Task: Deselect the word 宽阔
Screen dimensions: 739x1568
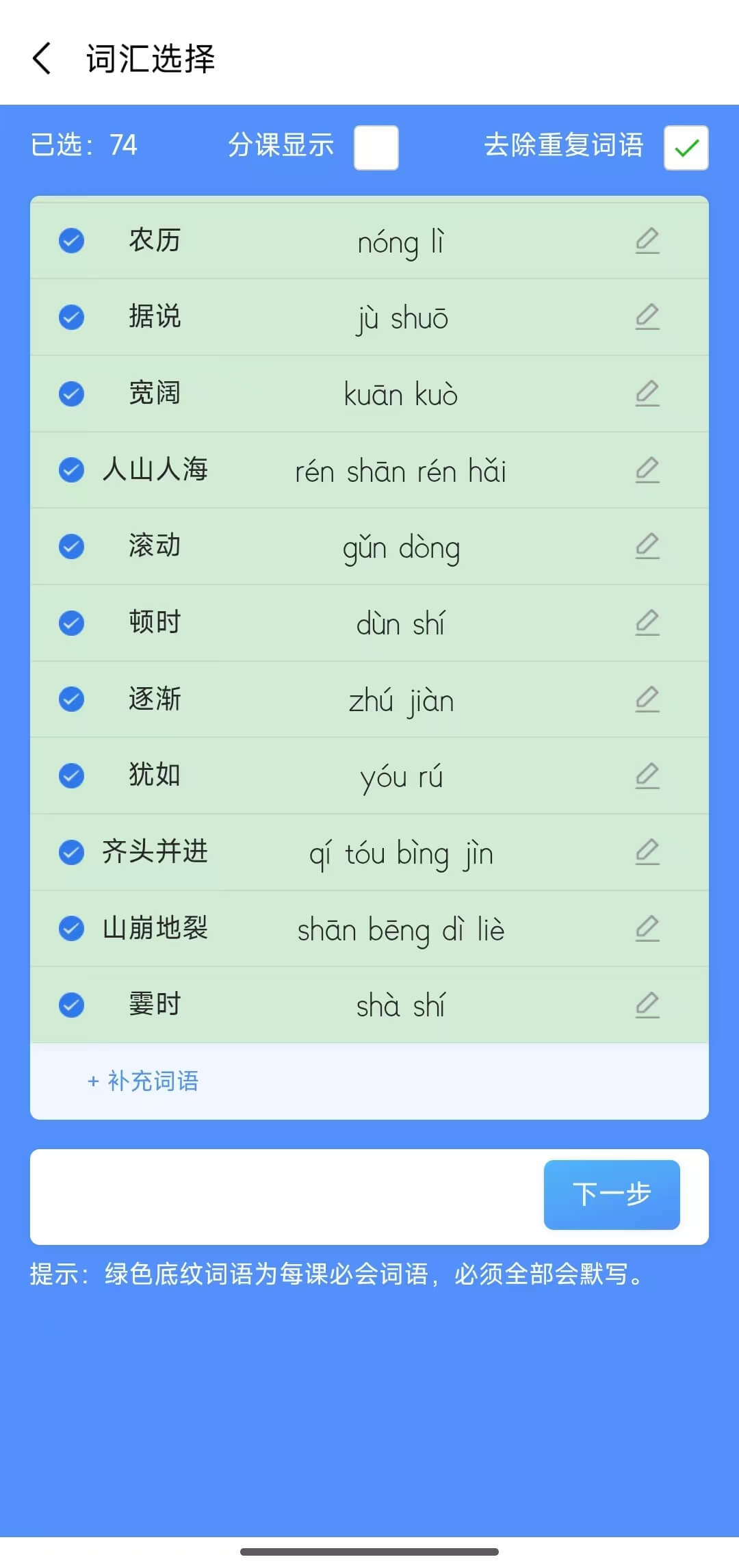Action: point(71,394)
